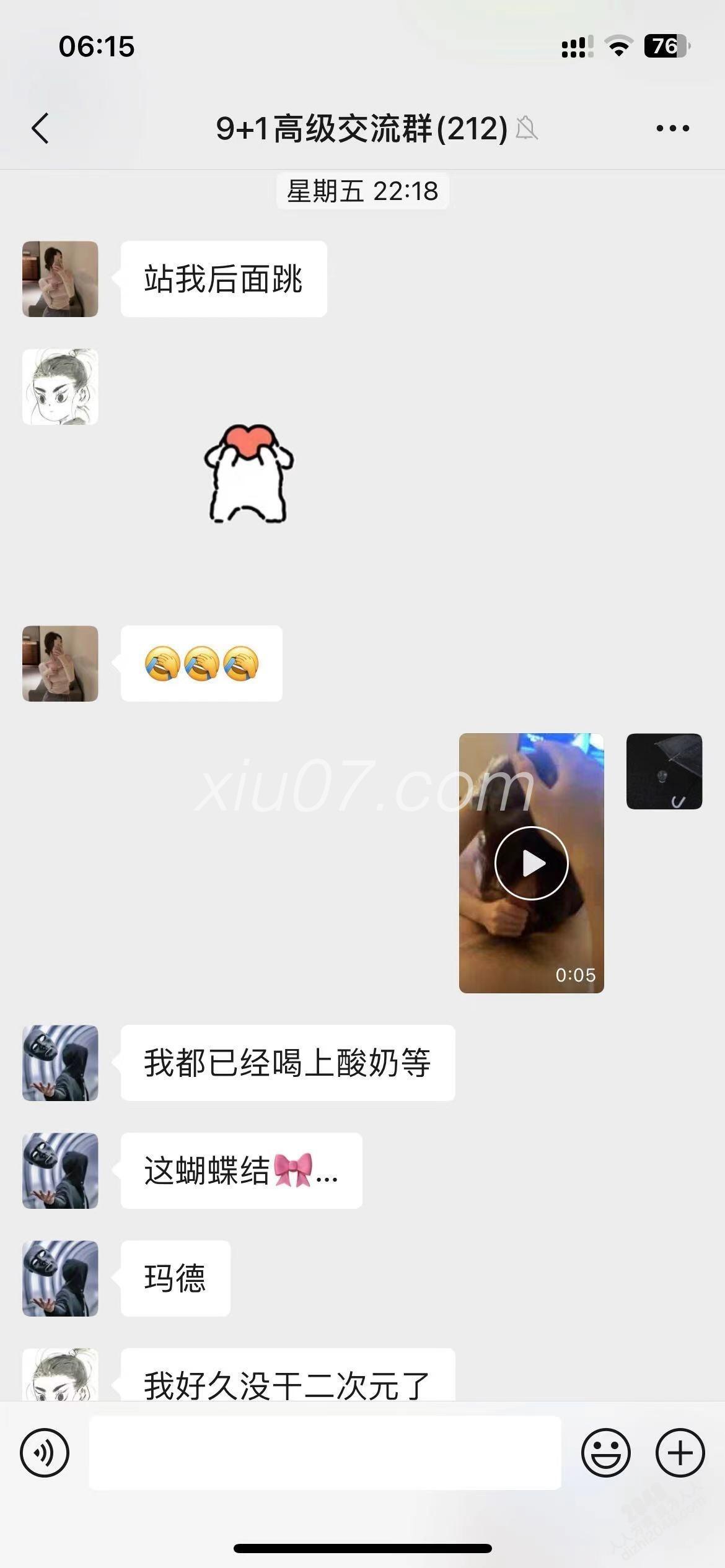Open avatar of sender of 站我后面跳
Screen dimensions: 725x1568
(60, 279)
